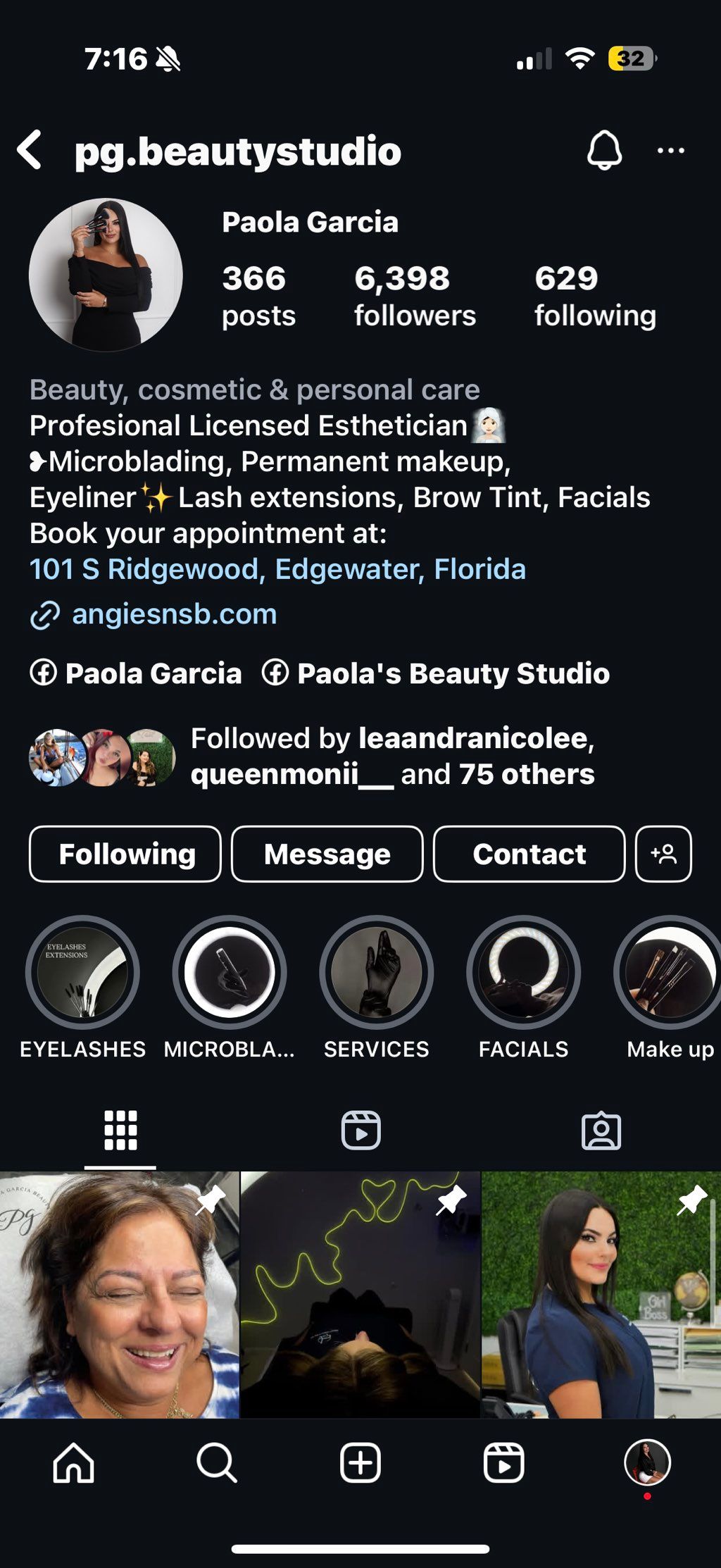Open the 629 following list

(595, 296)
